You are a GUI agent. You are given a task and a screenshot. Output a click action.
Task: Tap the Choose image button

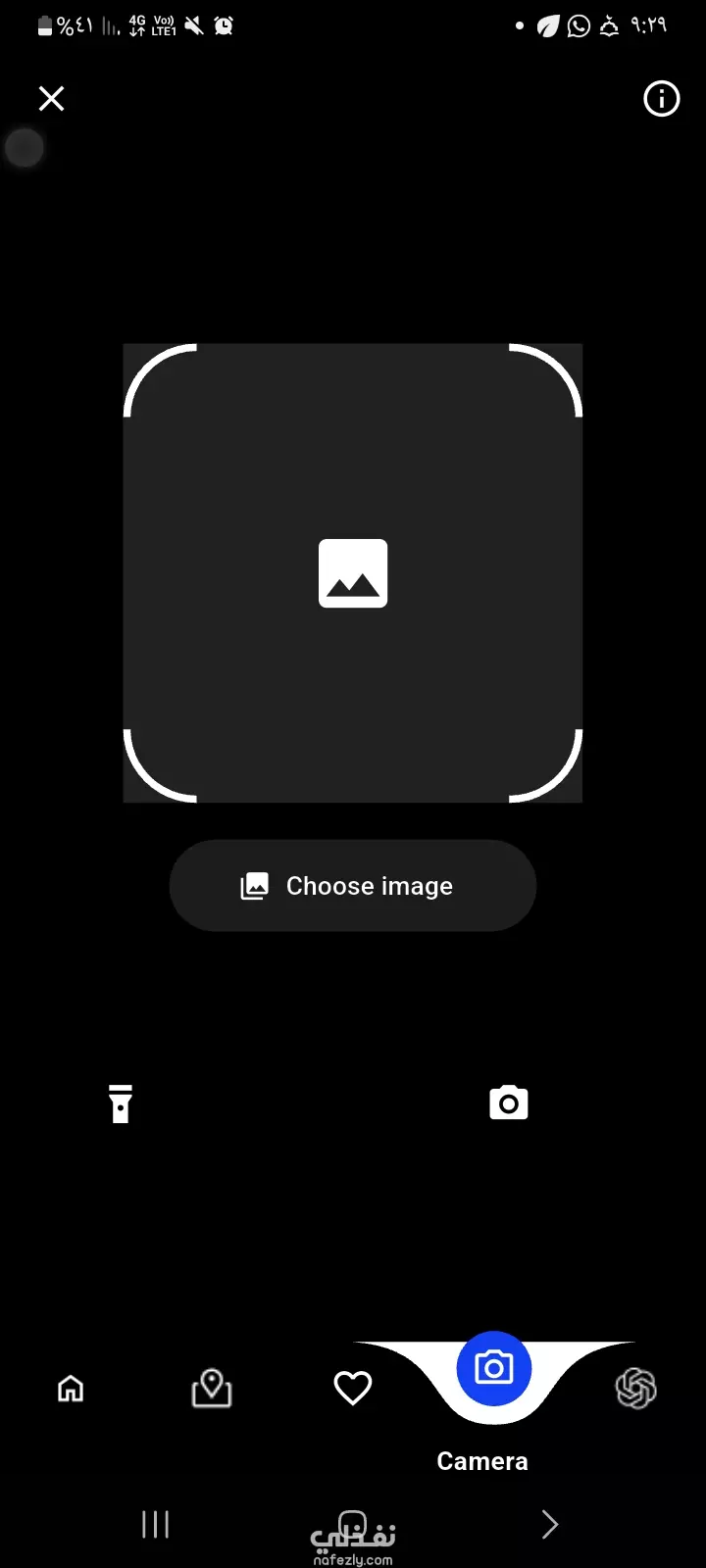pyautogui.click(x=353, y=886)
